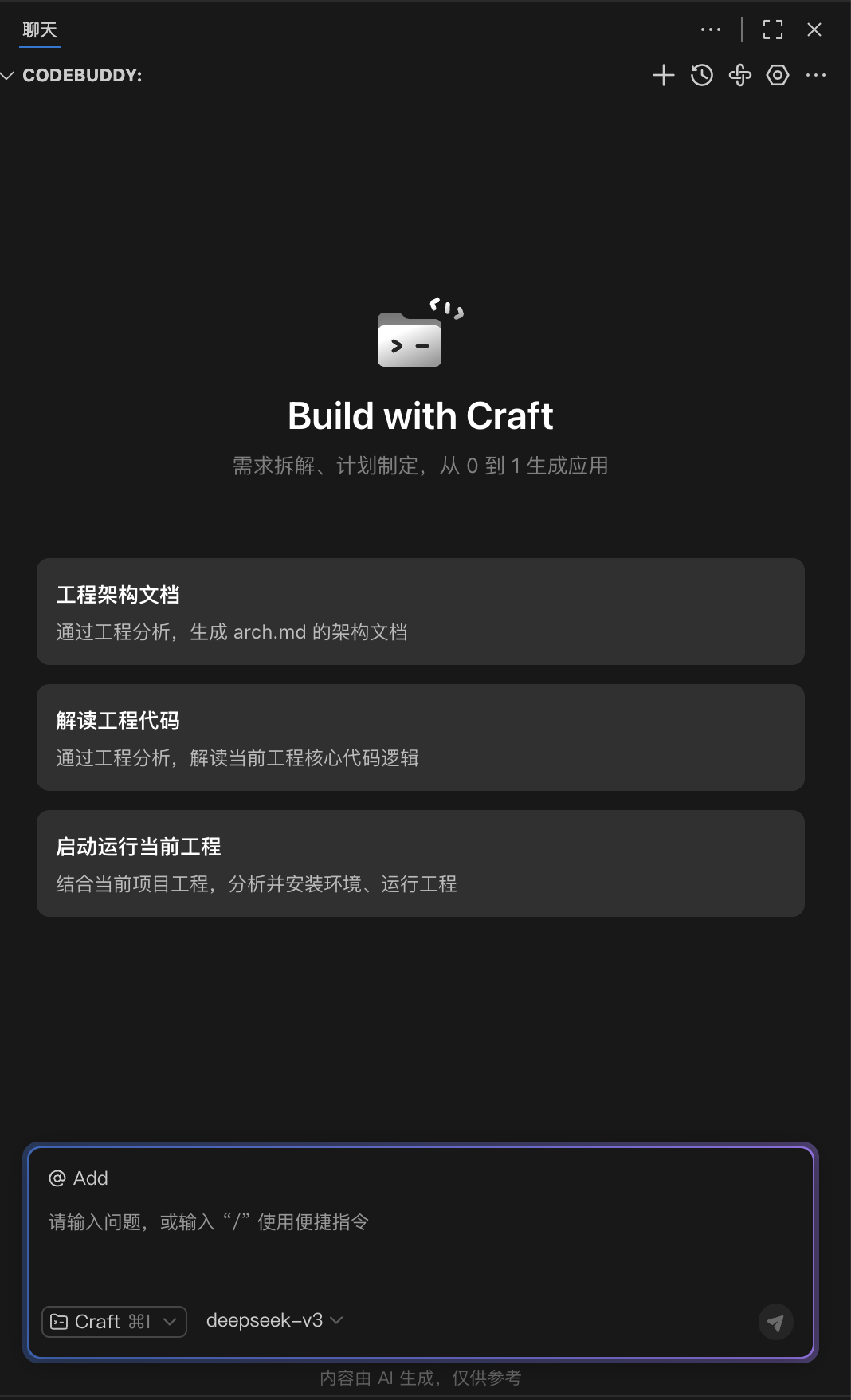
Task: Click the Craft terminal-folder icon in the input bar
Action: [x=59, y=1321]
